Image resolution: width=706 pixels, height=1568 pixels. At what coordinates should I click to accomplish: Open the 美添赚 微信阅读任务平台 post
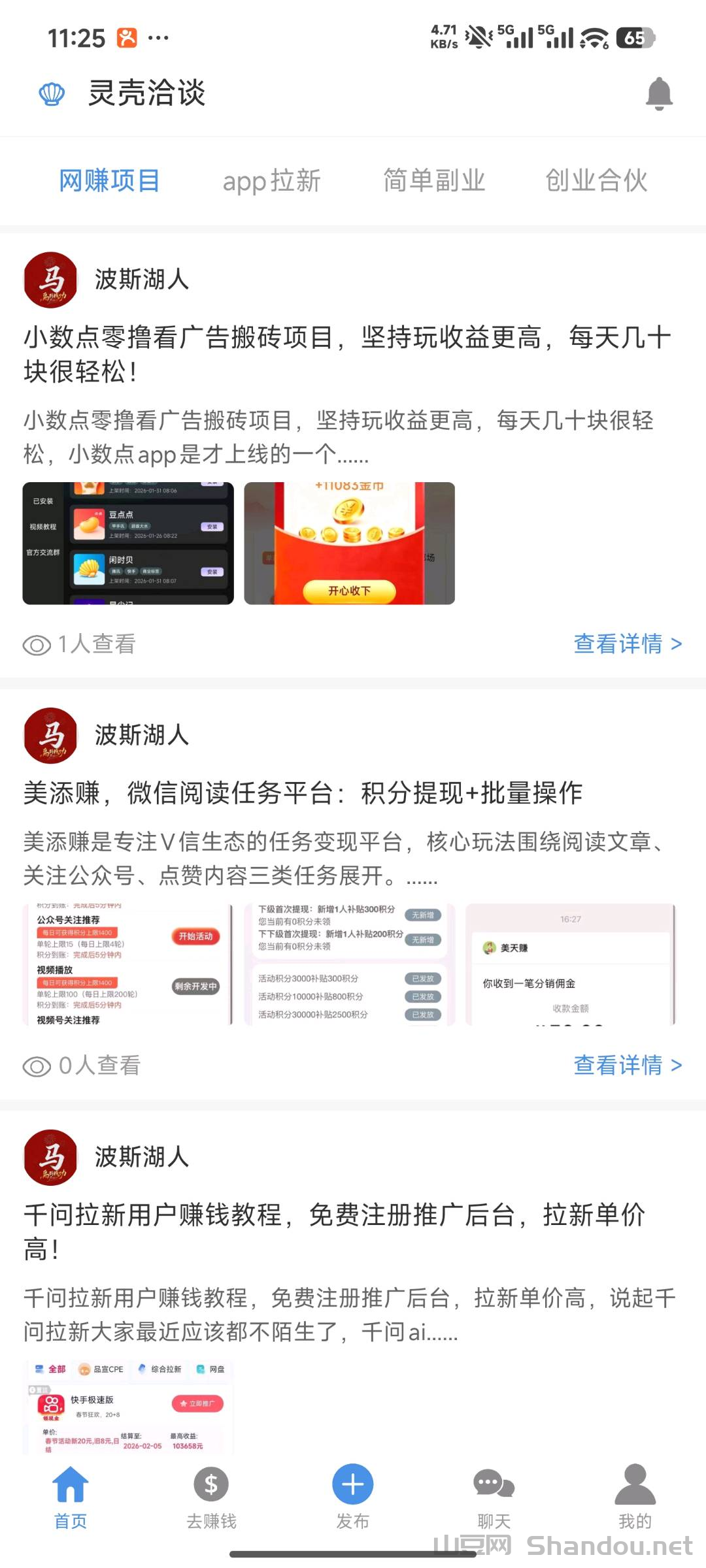(x=303, y=793)
